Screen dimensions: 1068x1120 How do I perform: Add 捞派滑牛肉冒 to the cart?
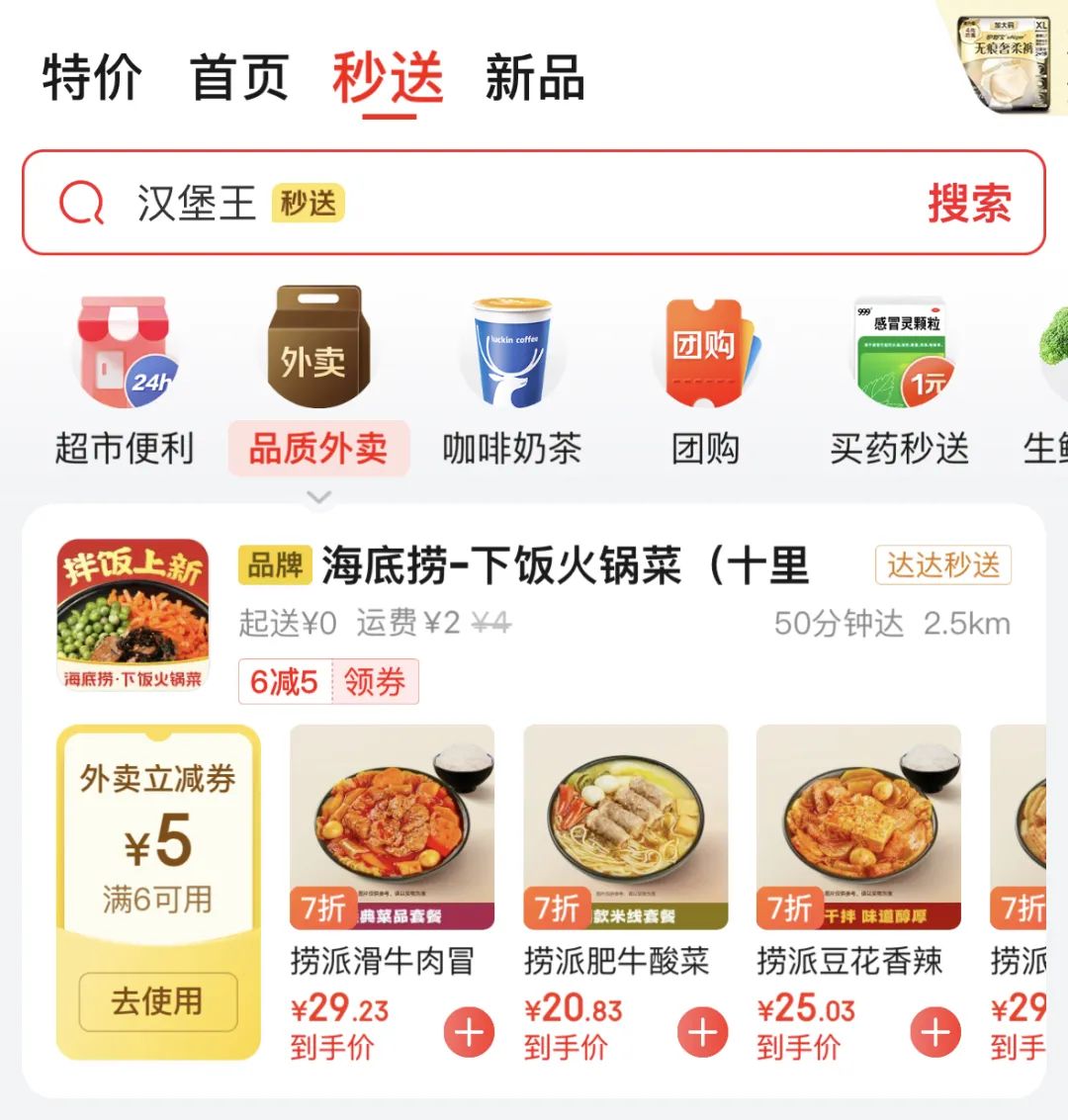tap(469, 1033)
